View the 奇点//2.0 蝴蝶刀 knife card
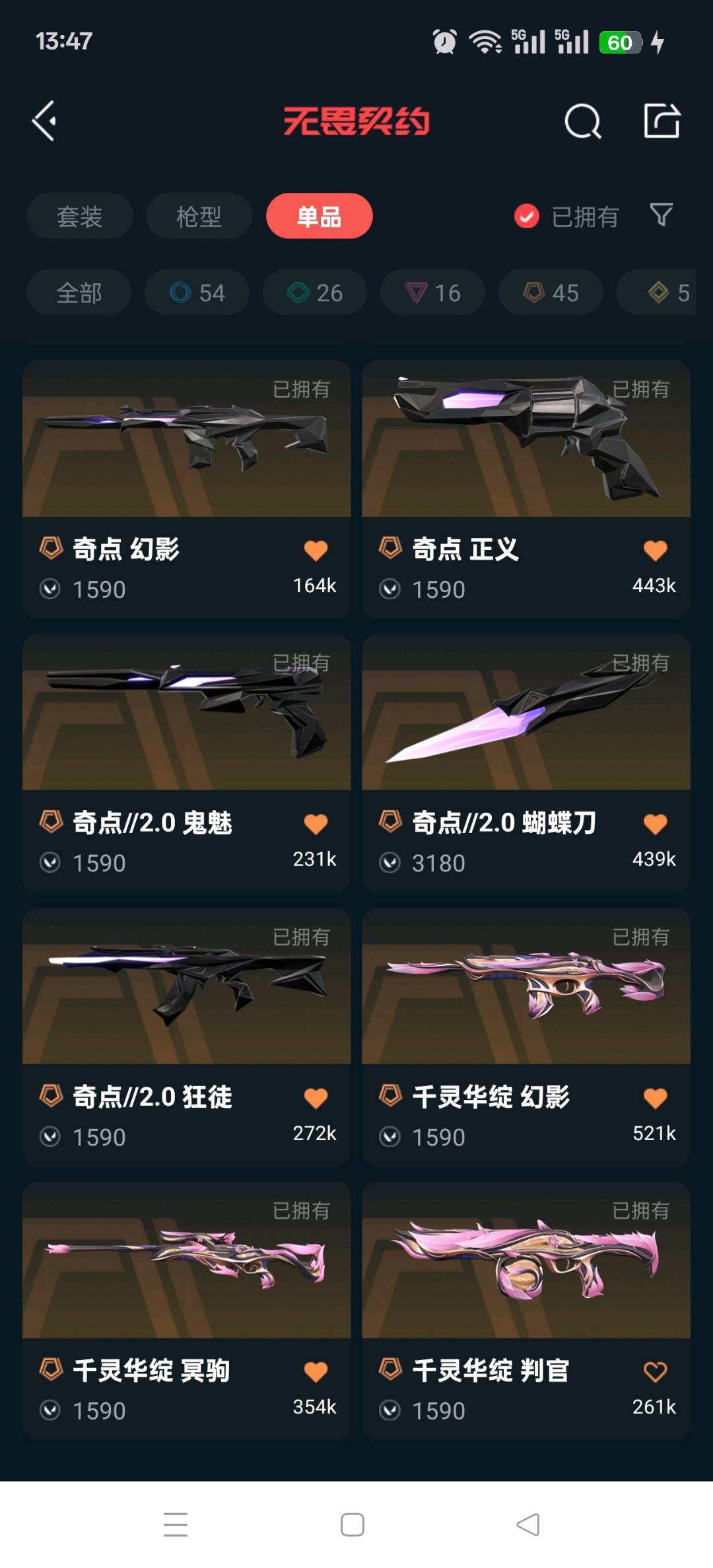713x1568 pixels. pyautogui.click(x=526, y=763)
